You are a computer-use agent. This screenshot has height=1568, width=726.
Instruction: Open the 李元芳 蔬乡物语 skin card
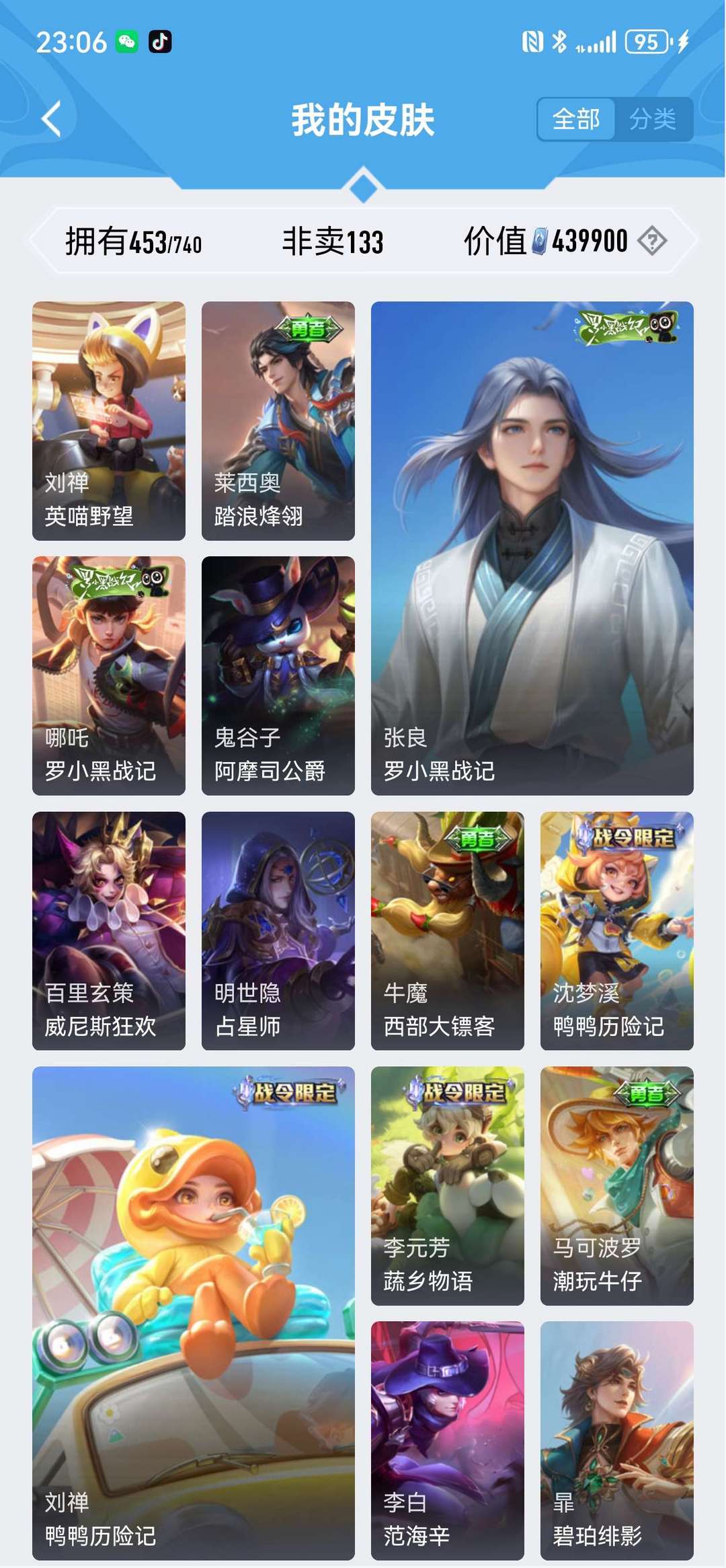pyautogui.click(x=448, y=1185)
